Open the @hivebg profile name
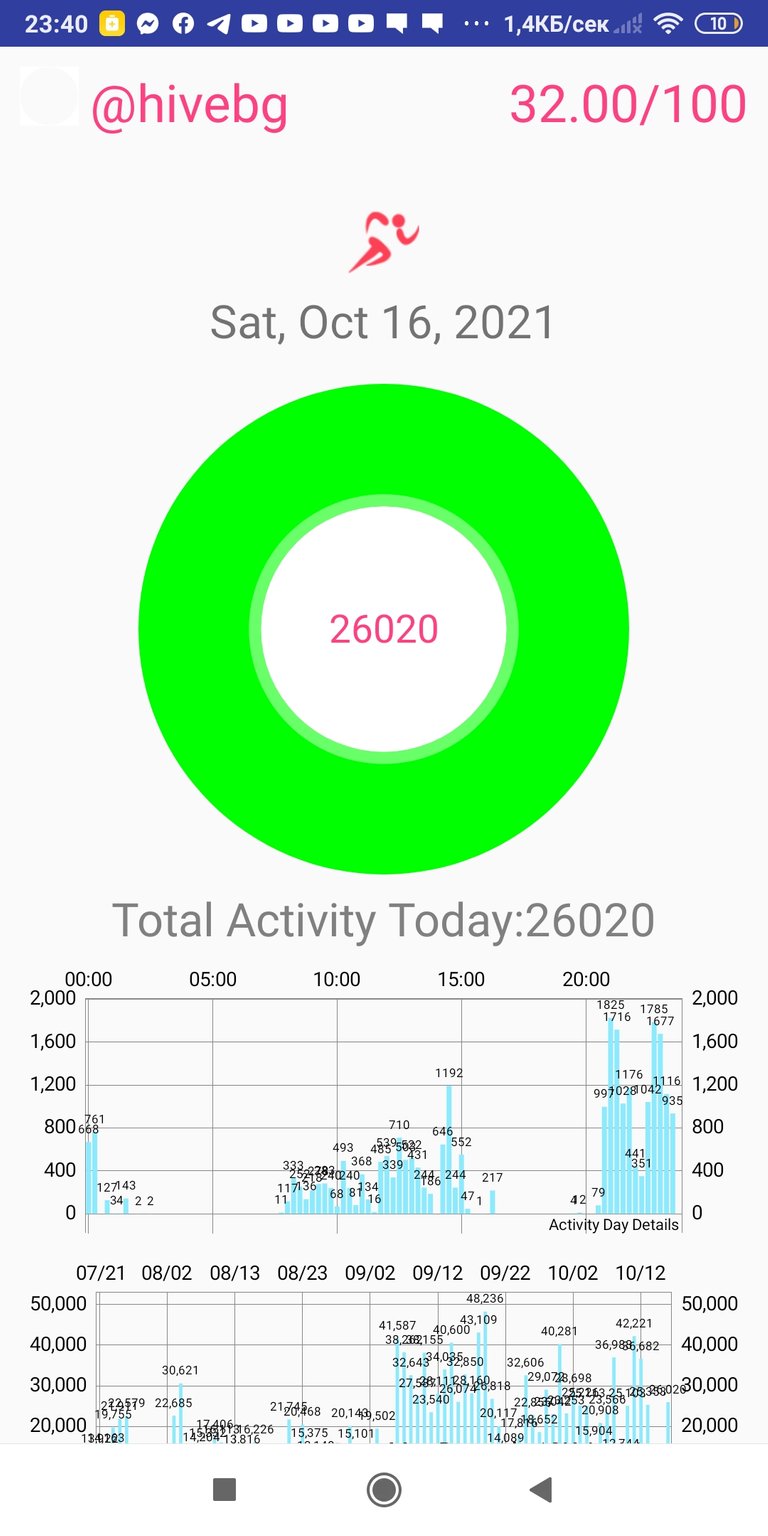768x1536 pixels. [x=189, y=105]
